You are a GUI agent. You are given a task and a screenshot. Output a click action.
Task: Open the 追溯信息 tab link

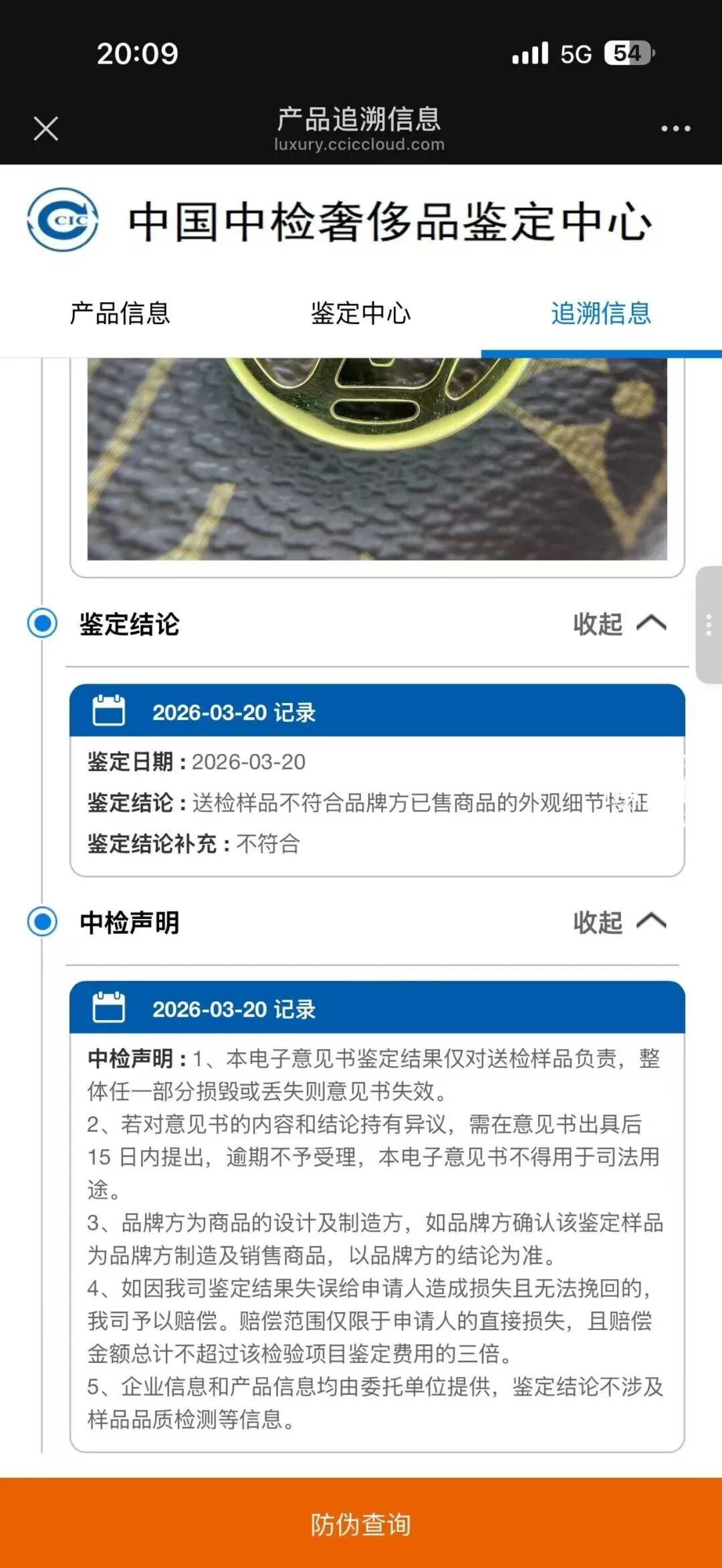(602, 315)
